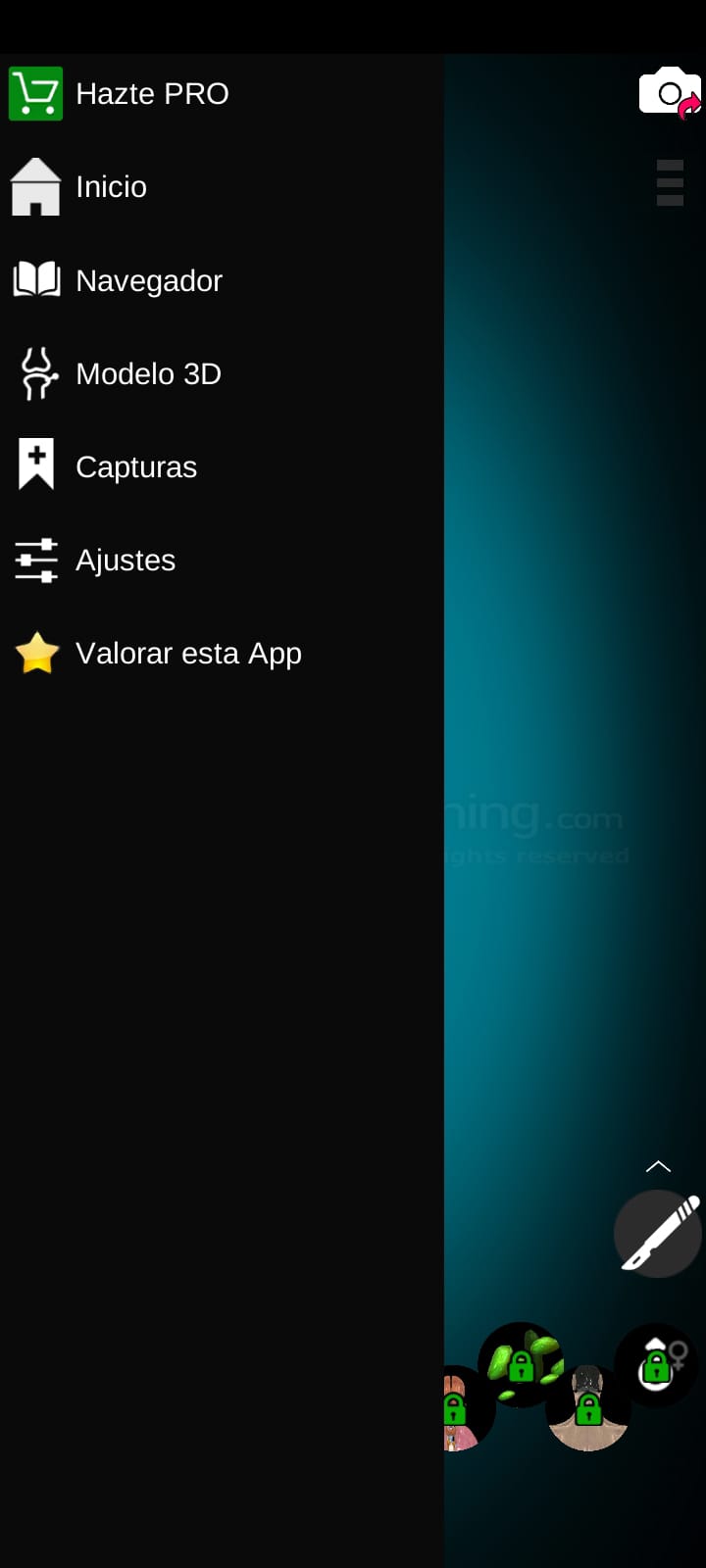This screenshot has width=706, height=1568.
Task: Click the green shopping cart icon beside Hazte PRO
Action: [35, 93]
